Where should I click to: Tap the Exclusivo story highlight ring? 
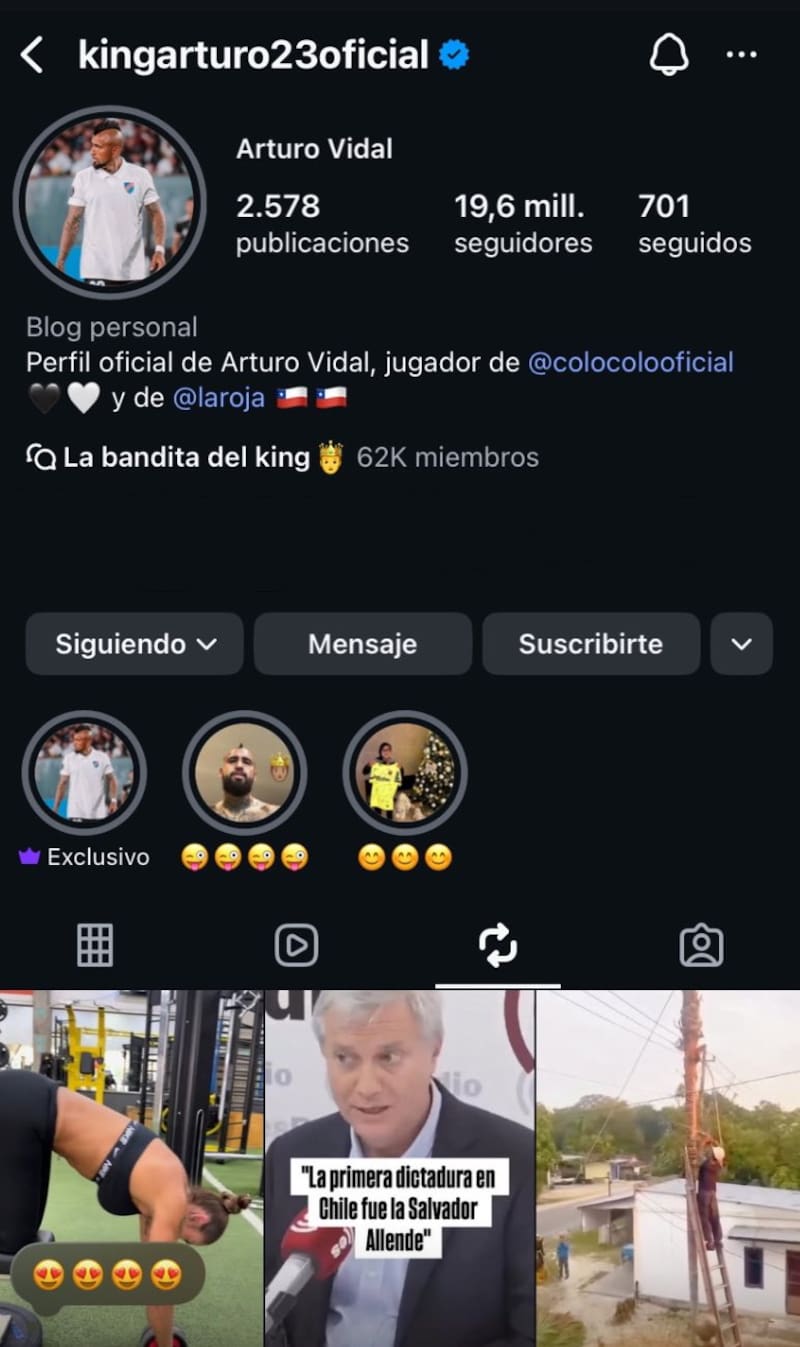(84, 771)
